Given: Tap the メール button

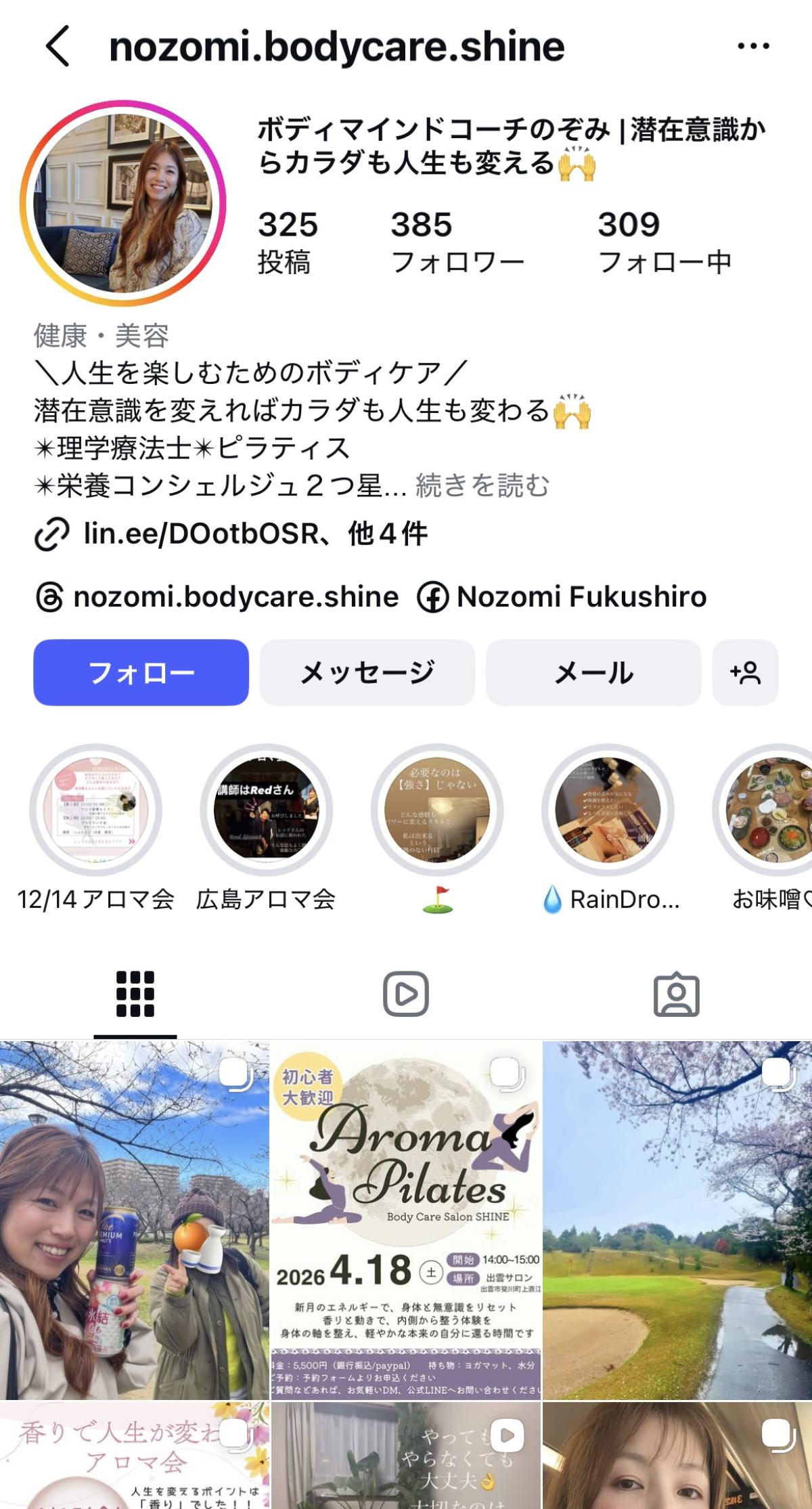Looking at the screenshot, I should coord(593,672).
